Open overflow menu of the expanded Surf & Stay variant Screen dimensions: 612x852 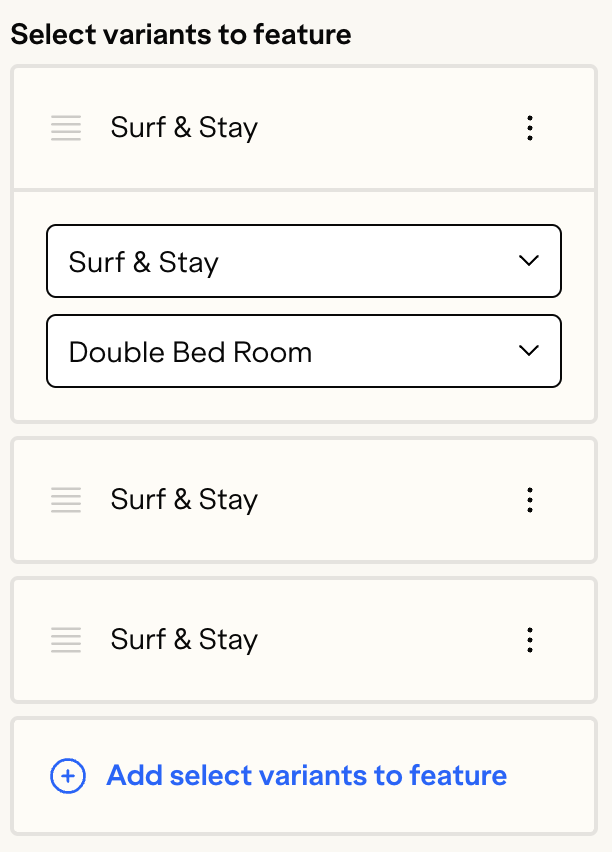click(x=530, y=128)
